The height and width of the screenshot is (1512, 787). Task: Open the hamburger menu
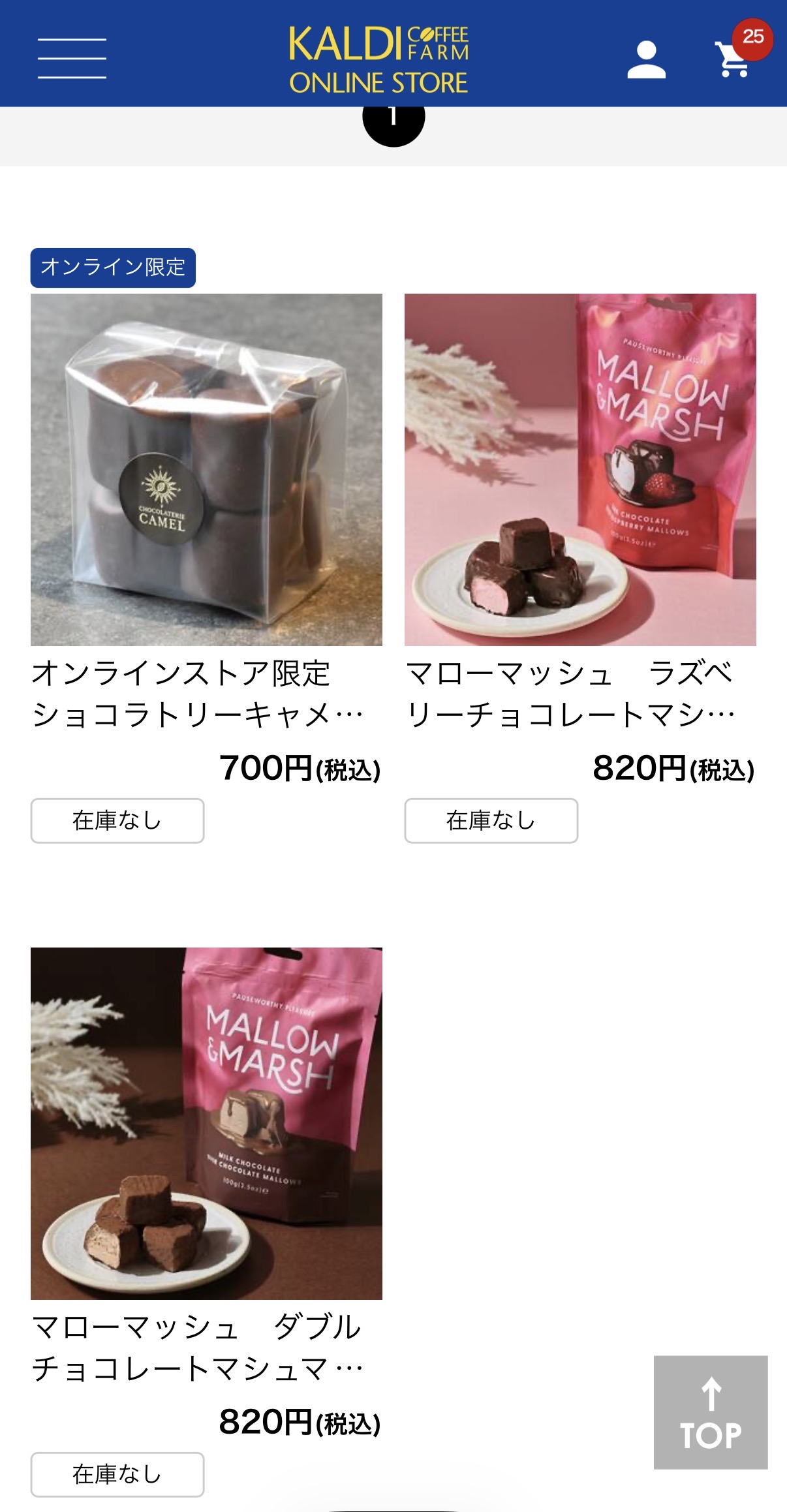click(x=72, y=58)
